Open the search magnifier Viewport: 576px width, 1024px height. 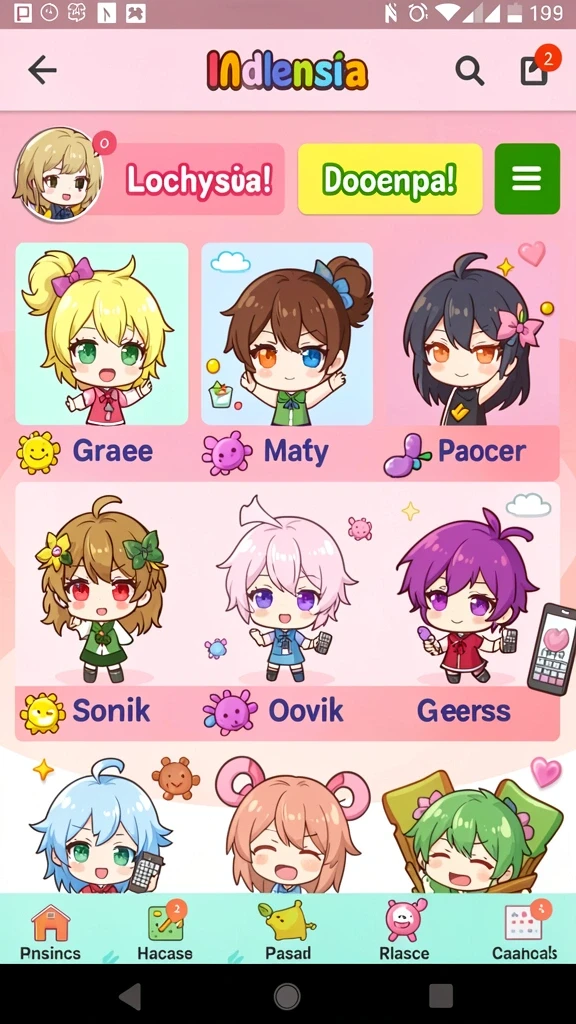(x=469, y=70)
